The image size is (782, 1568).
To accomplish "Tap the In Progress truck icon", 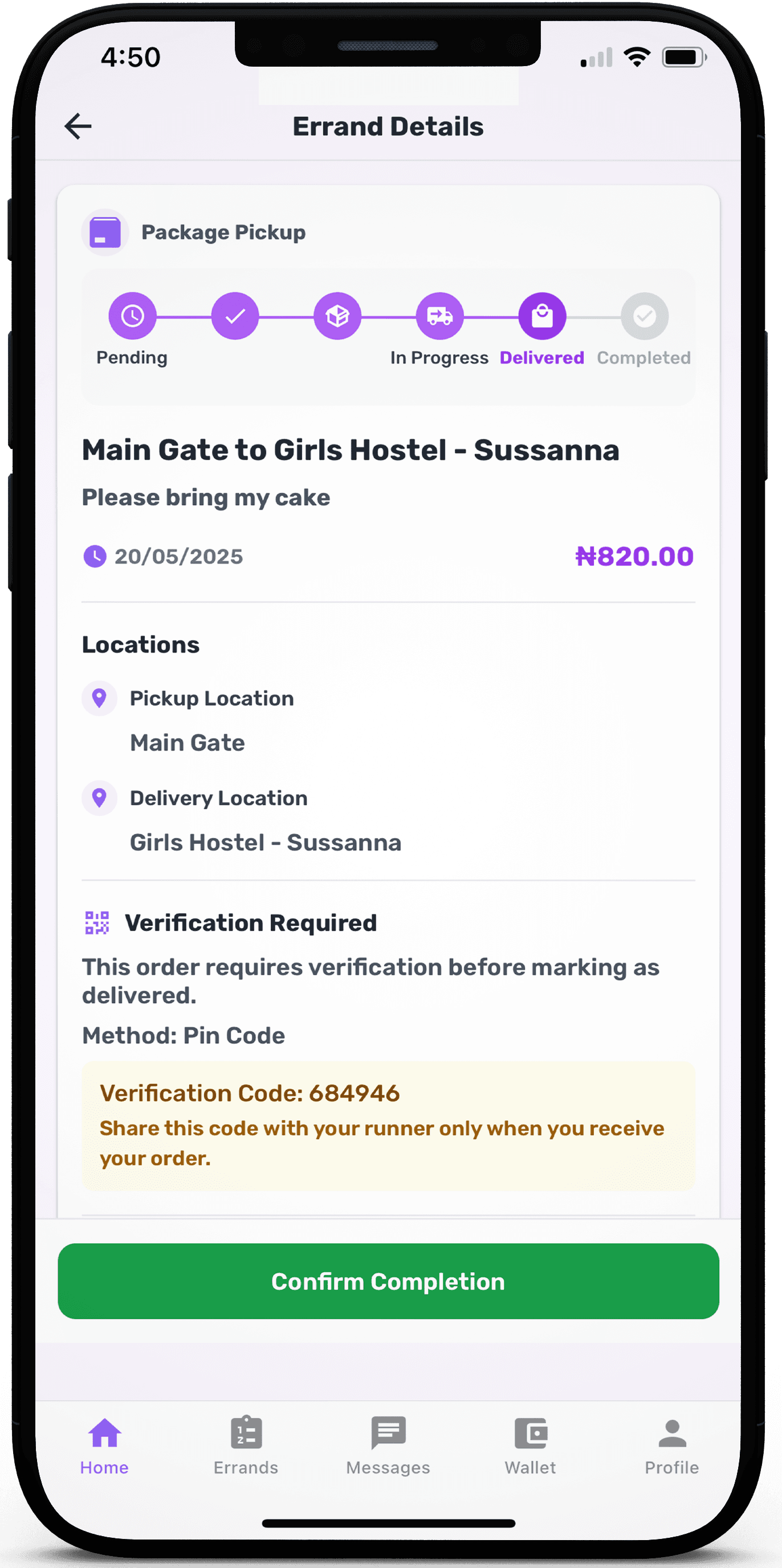I will [441, 317].
